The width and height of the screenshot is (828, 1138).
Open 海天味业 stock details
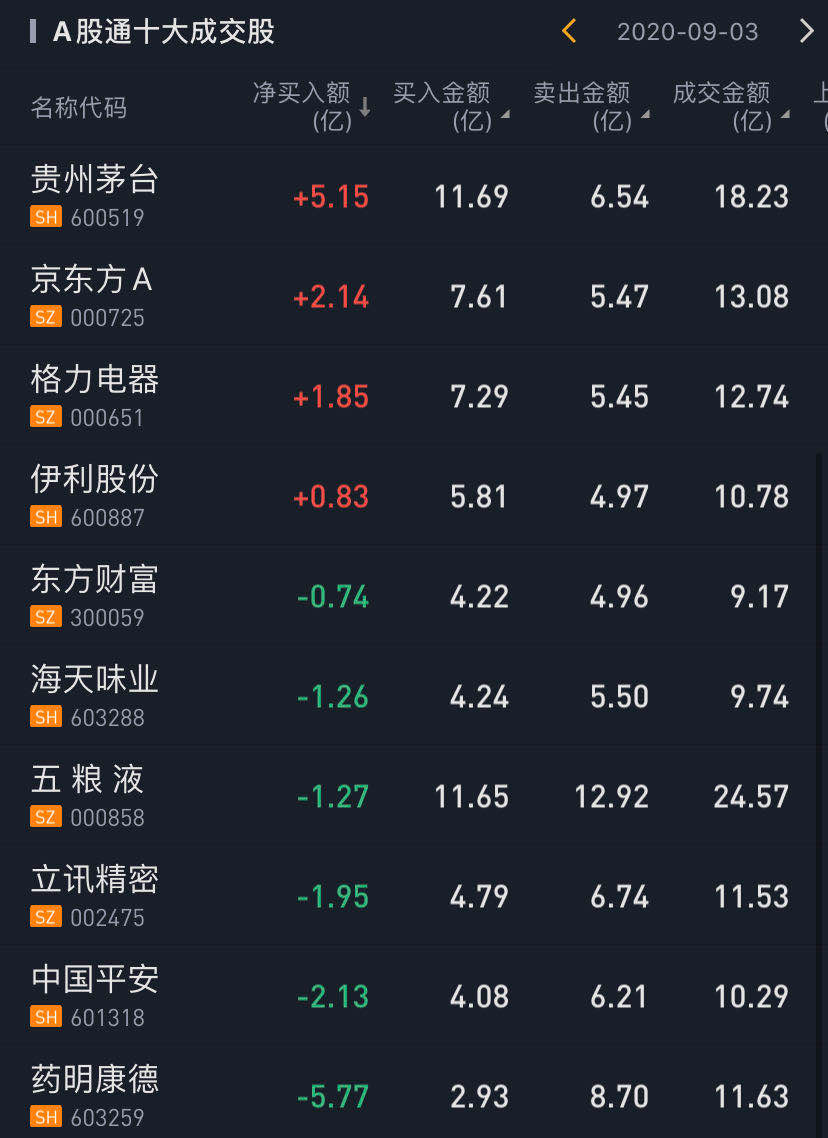(x=95, y=696)
